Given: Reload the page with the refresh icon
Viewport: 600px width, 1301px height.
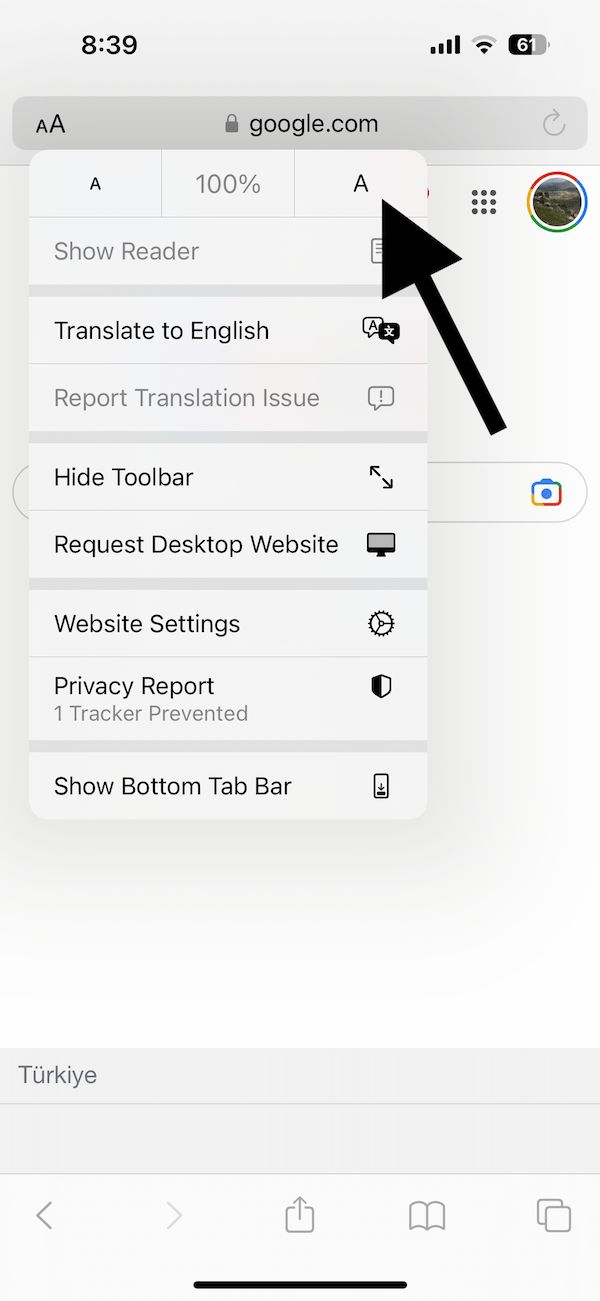Looking at the screenshot, I should (553, 124).
